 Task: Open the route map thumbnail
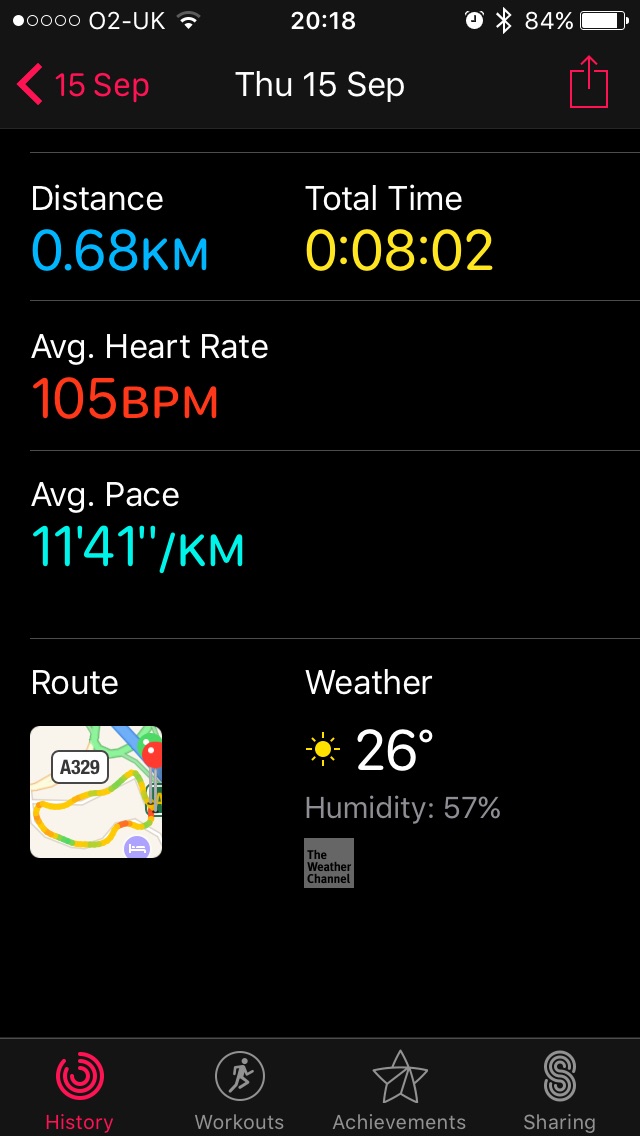(x=96, y=792)
